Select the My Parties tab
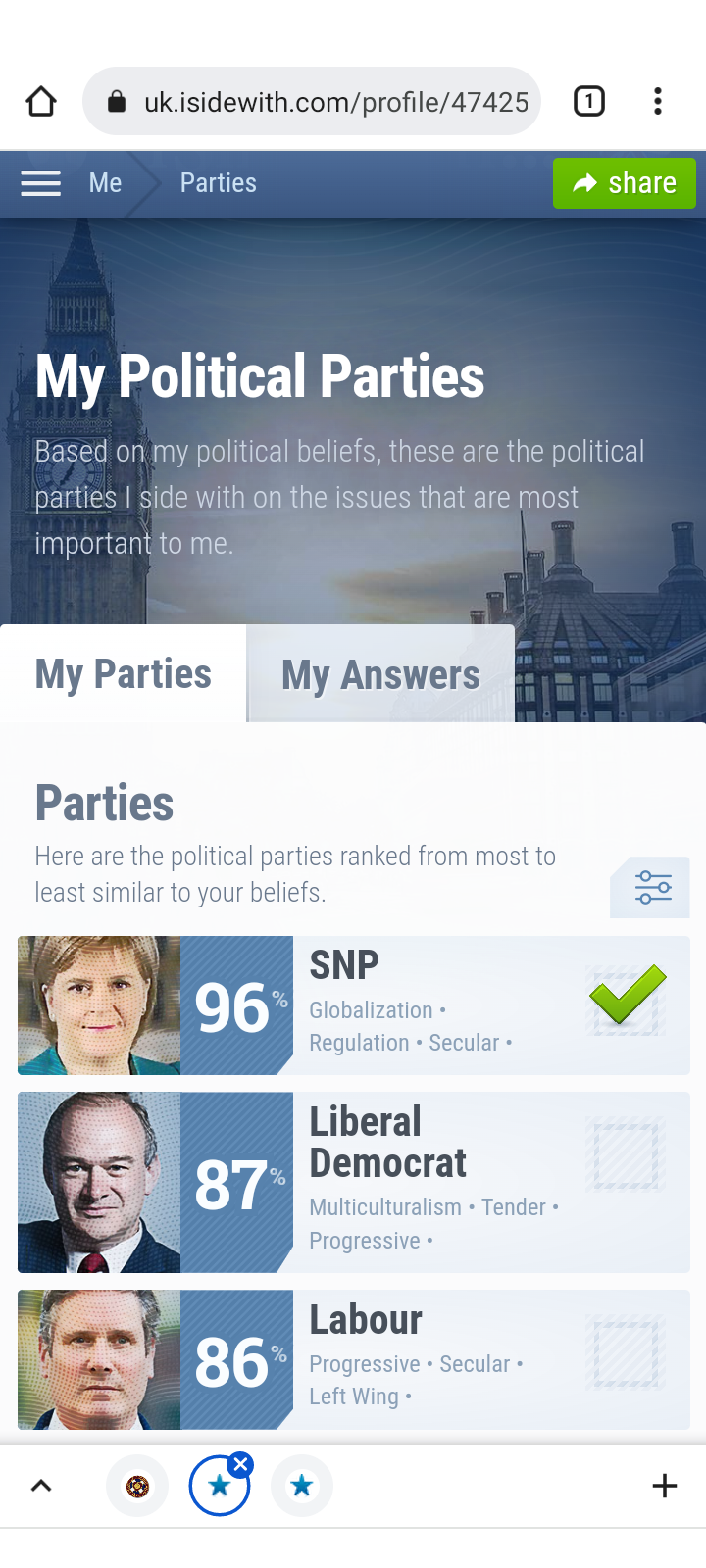Viewport: 706px width, 1568px height. (124, 674)
